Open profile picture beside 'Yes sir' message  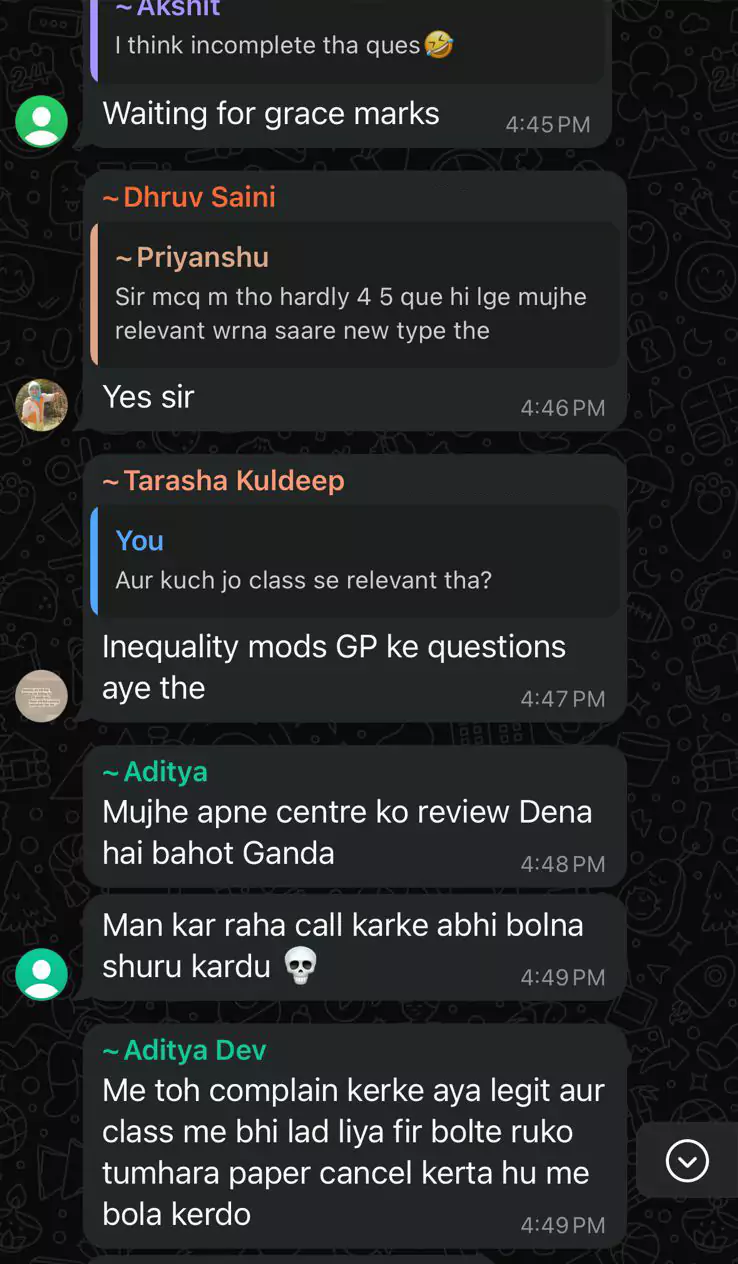[42, 405]
